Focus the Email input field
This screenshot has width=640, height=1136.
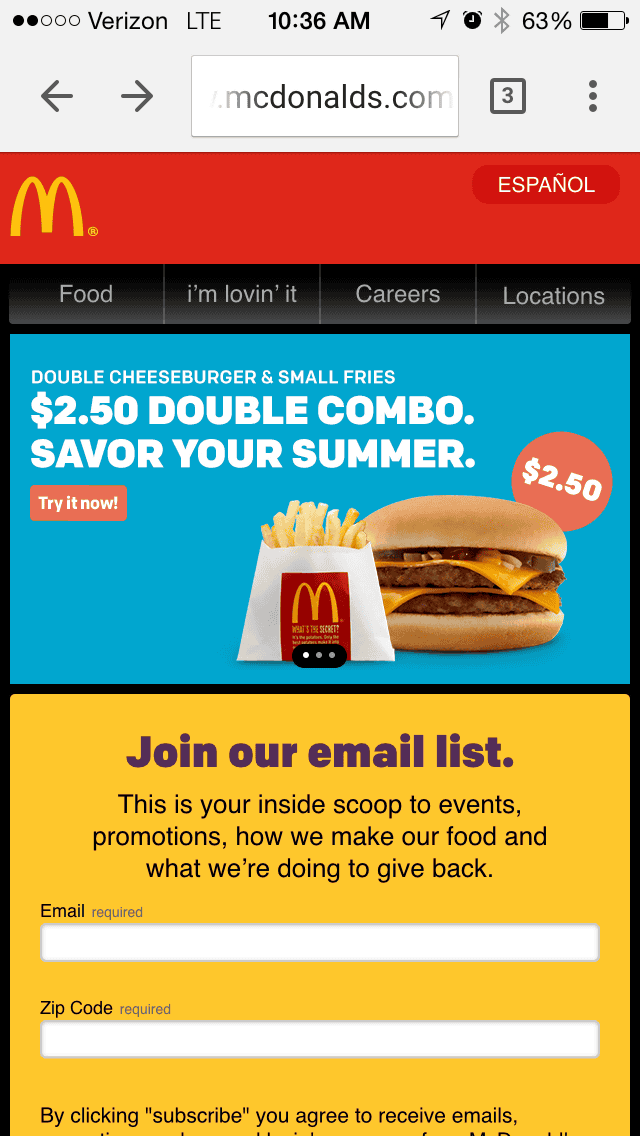[x=319, y=943]
